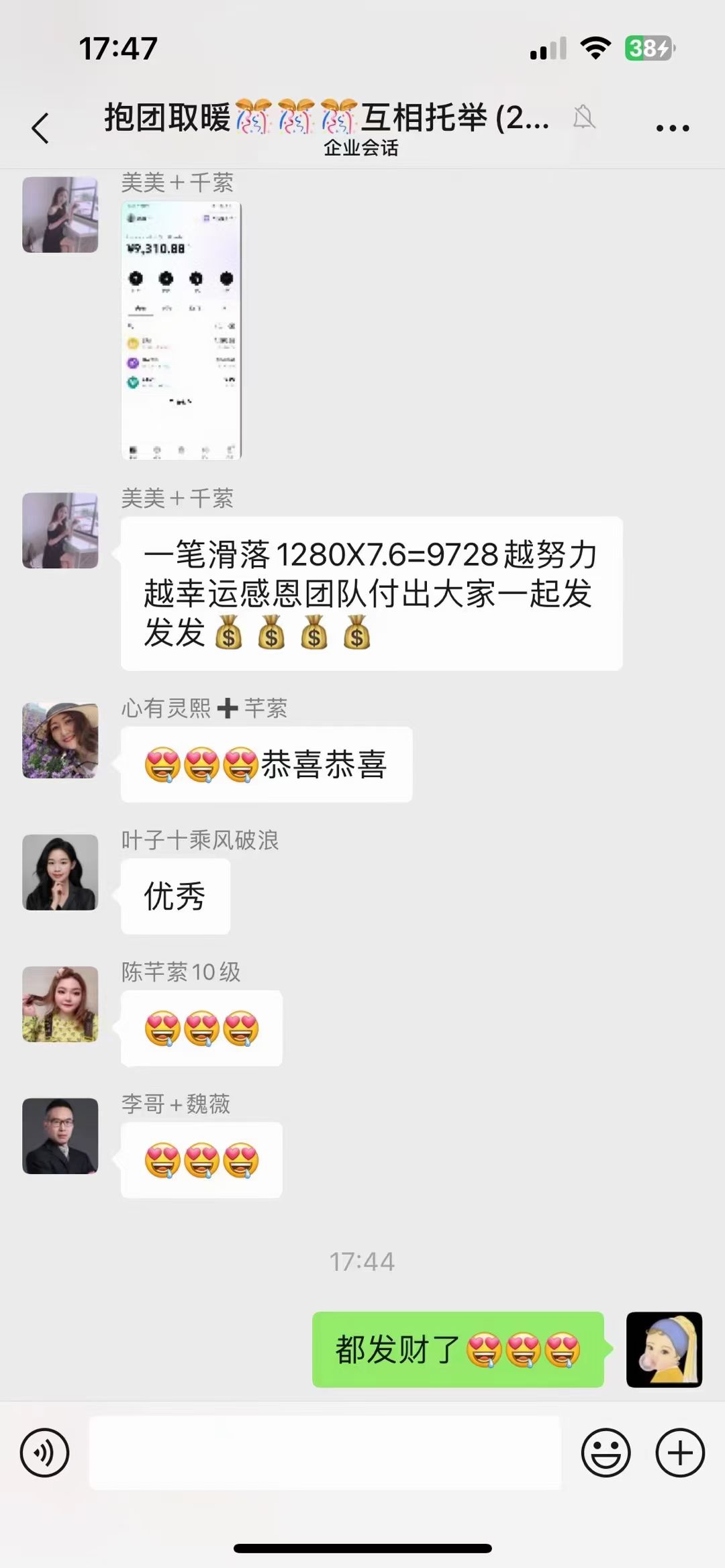This screenshot has height=1568, width=725.
Task: View profile of 心有灵熙 avatar
Action: [60, 741]
